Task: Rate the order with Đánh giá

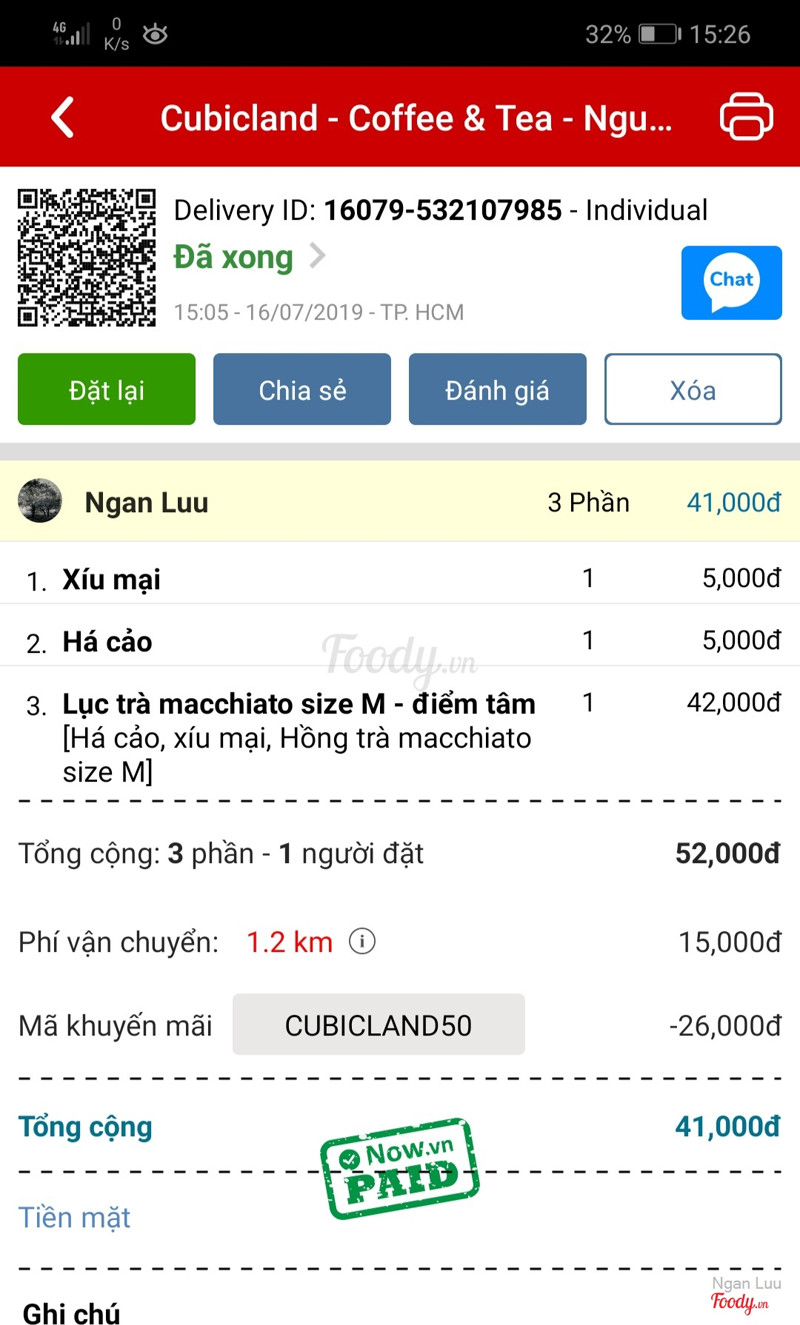Action: [497, 390]
